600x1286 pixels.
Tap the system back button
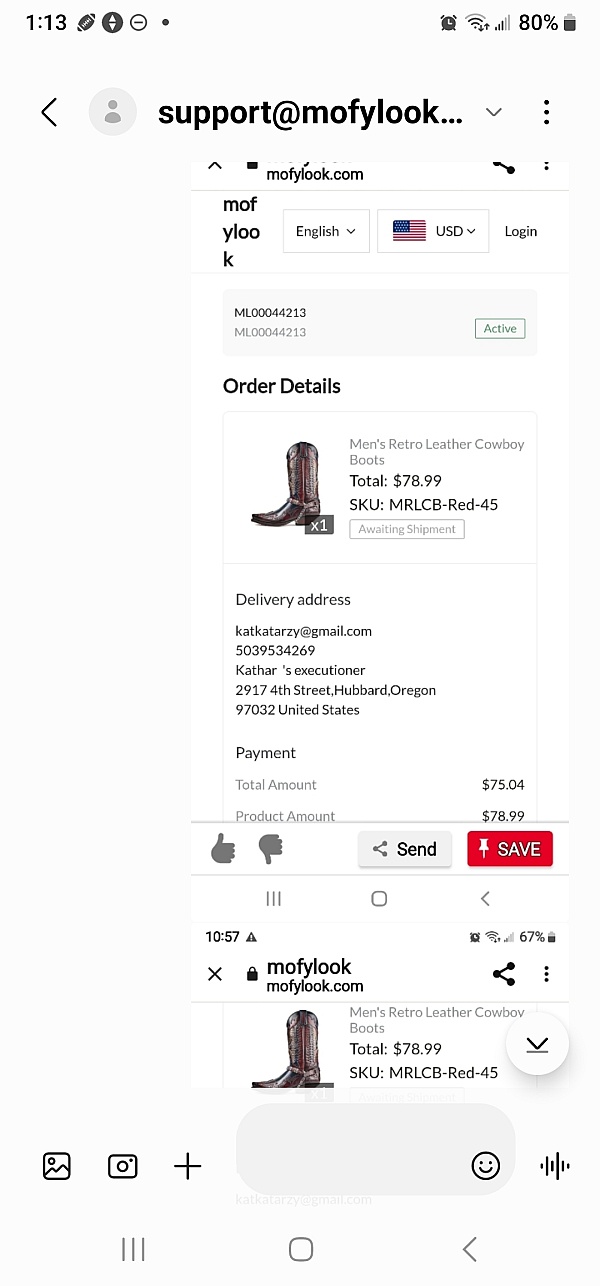[x=469, y=1249]
